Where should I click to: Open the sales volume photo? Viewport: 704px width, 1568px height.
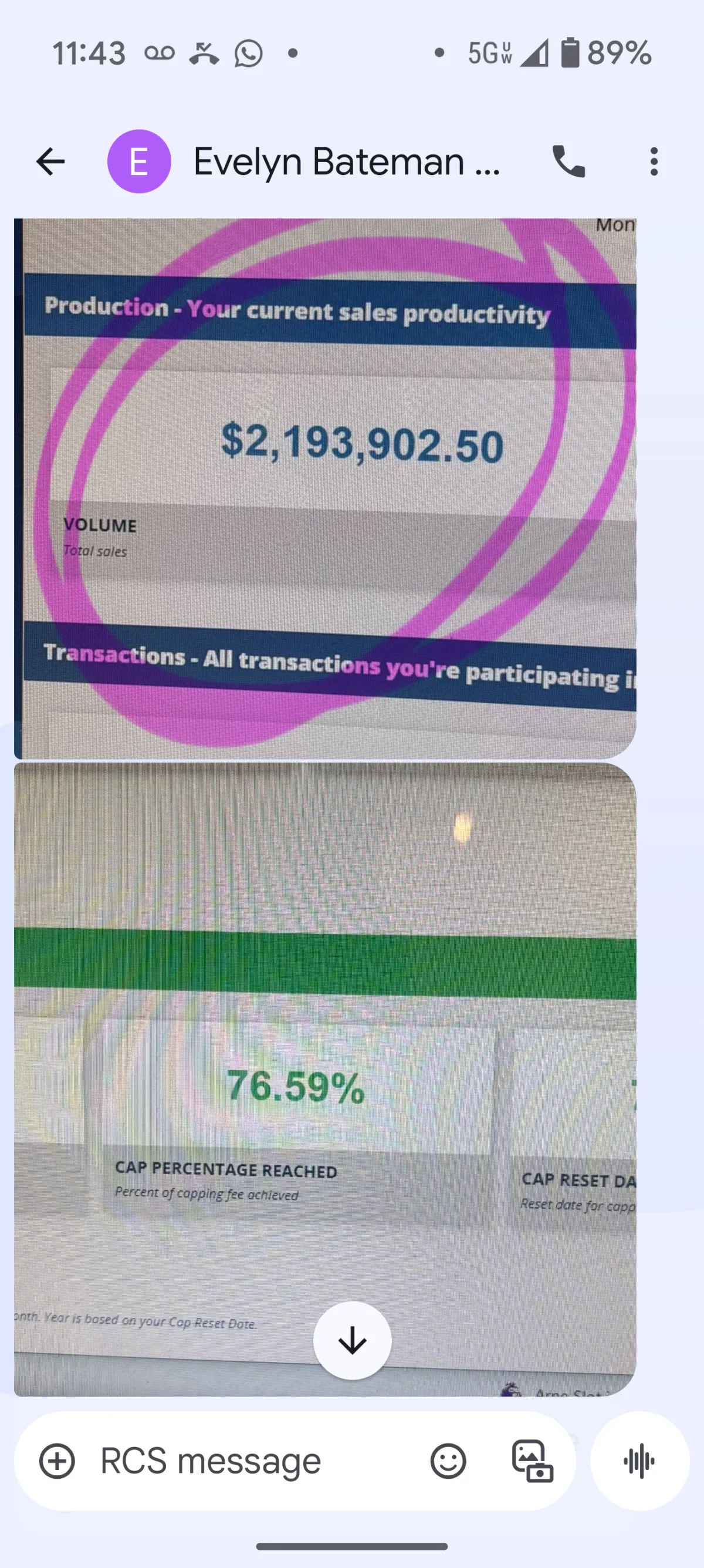325,488
